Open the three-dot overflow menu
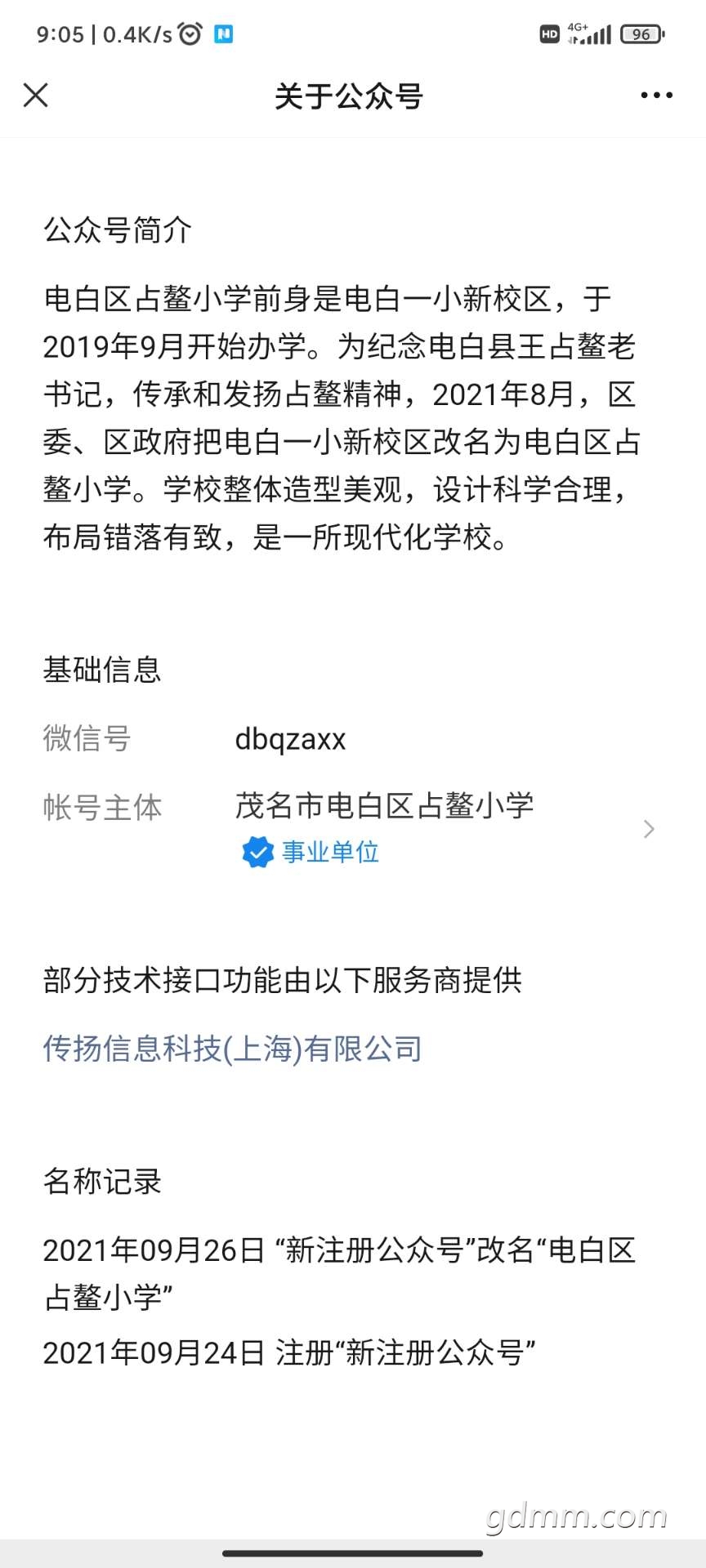Screen dimensions: 706x1568 (656, 96)
